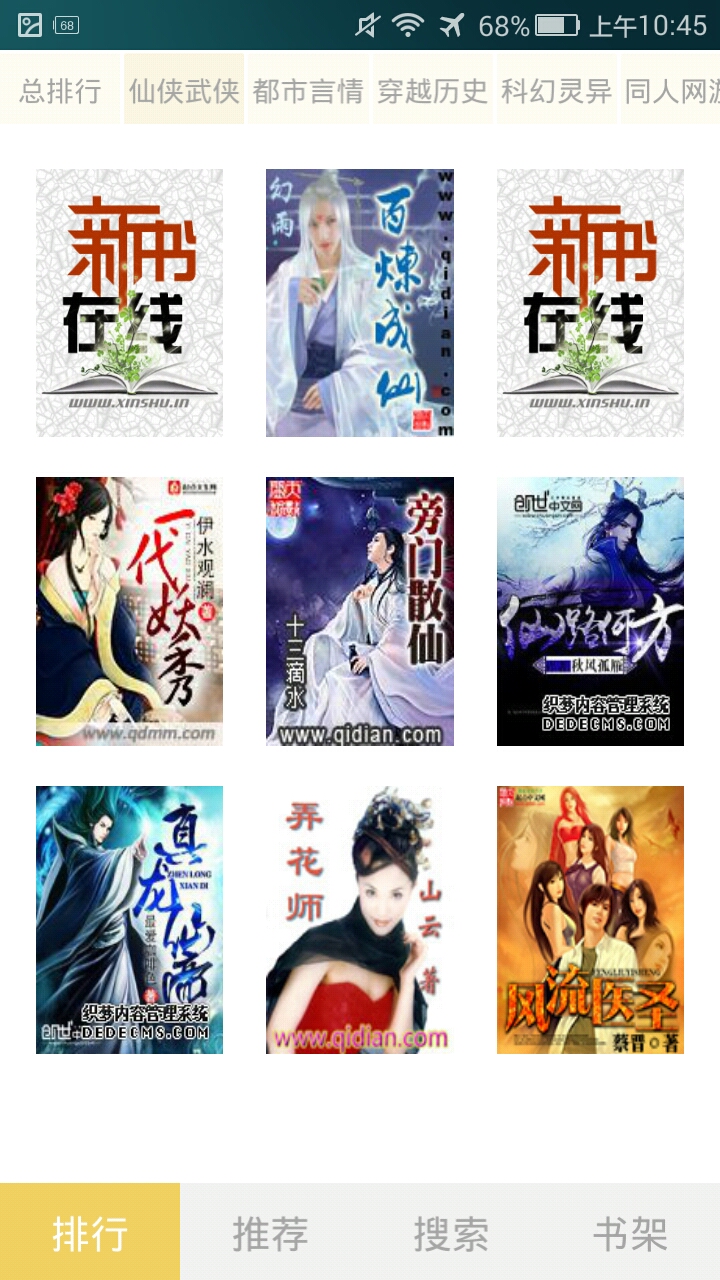Screen dimensions: 720x1280
Task: Open the 弄花师 book
Action: pos(360,920)
